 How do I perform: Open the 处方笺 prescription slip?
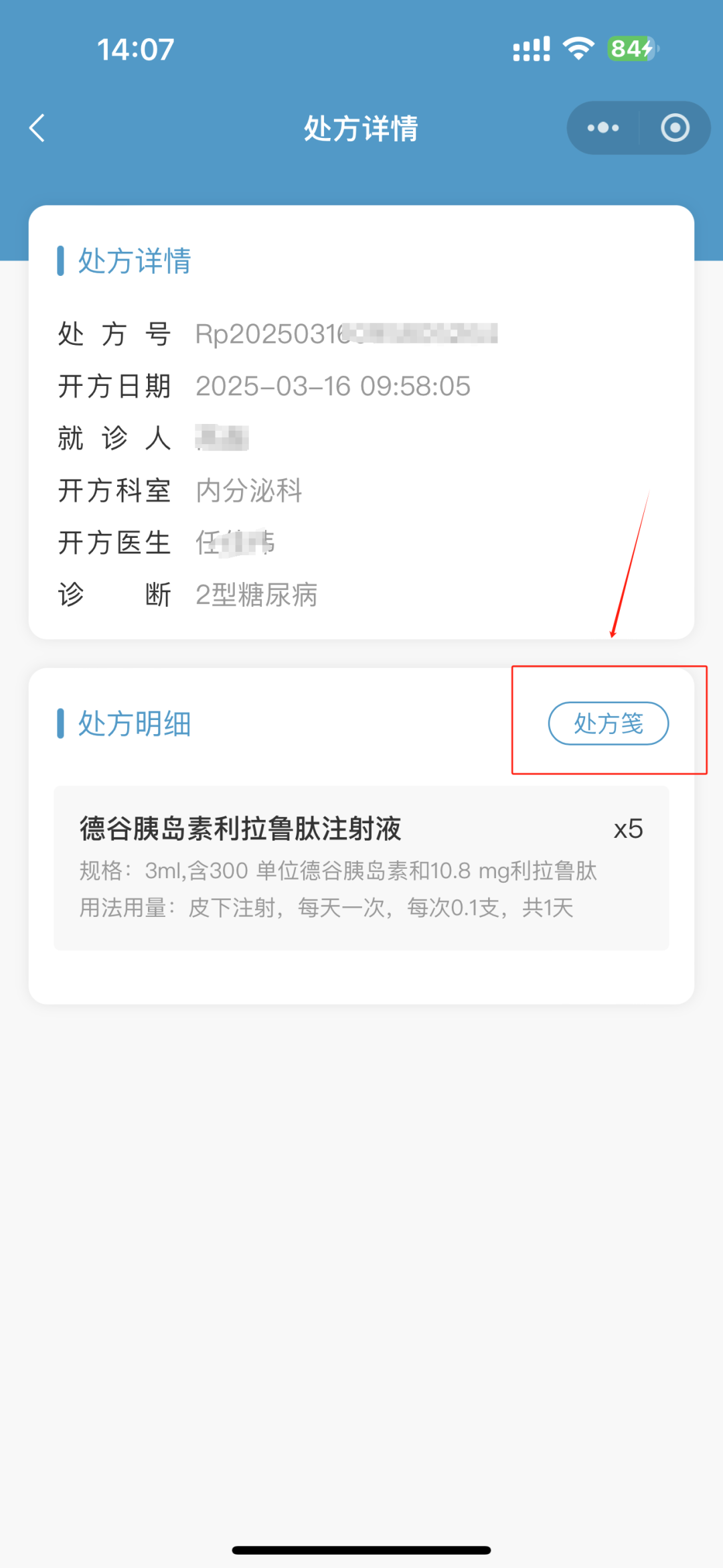pos(608,723)
